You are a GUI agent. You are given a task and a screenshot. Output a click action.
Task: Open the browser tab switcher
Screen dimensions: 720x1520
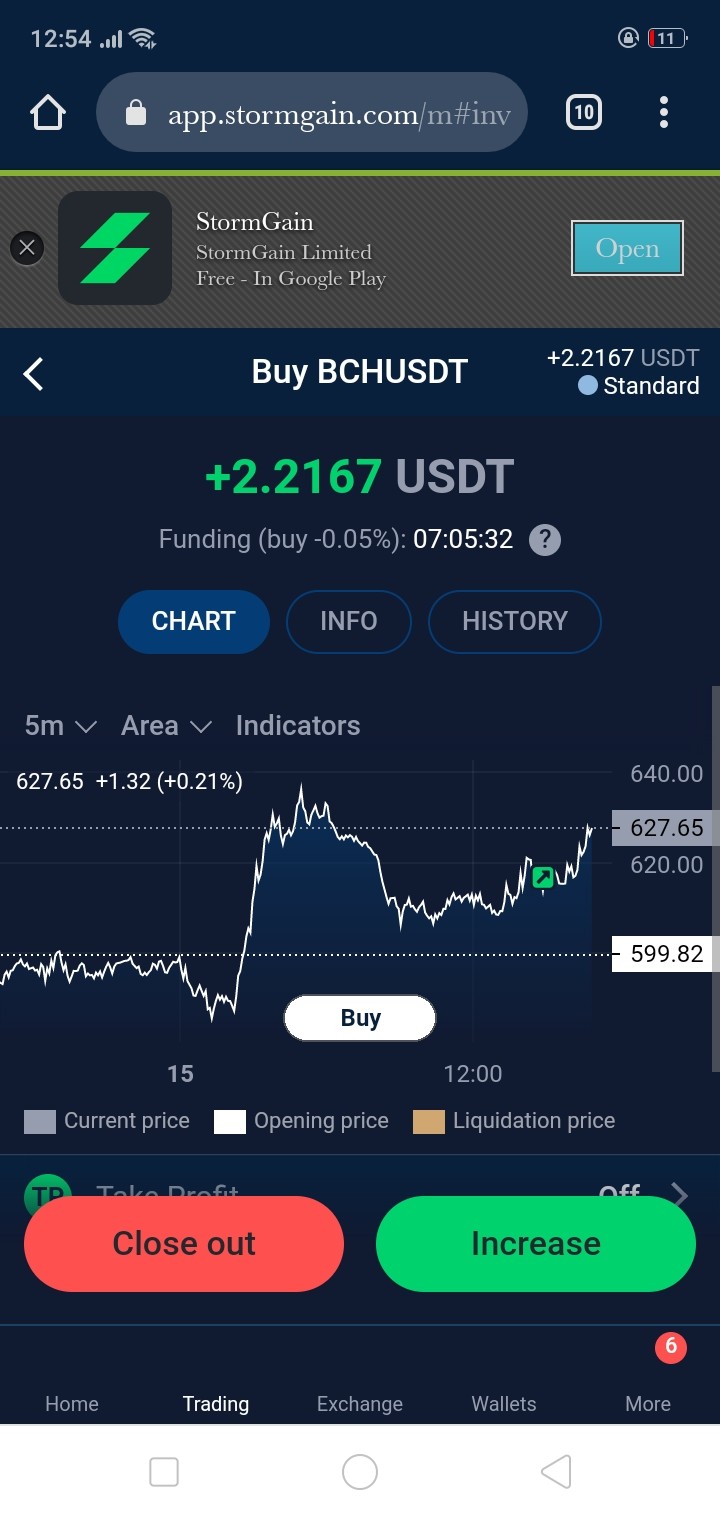584,113
